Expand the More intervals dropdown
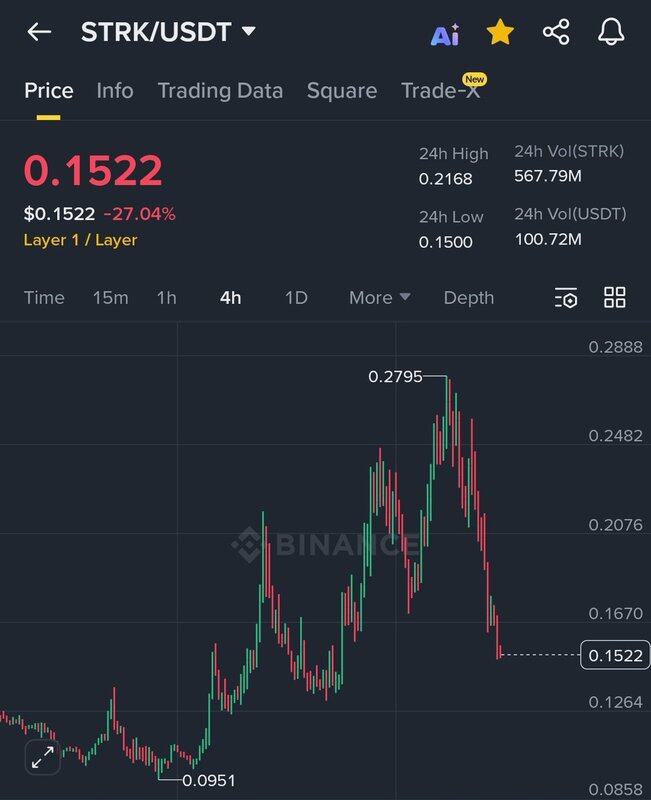The height and width of the screenshot is (800, 651). [x=380, y=298]
